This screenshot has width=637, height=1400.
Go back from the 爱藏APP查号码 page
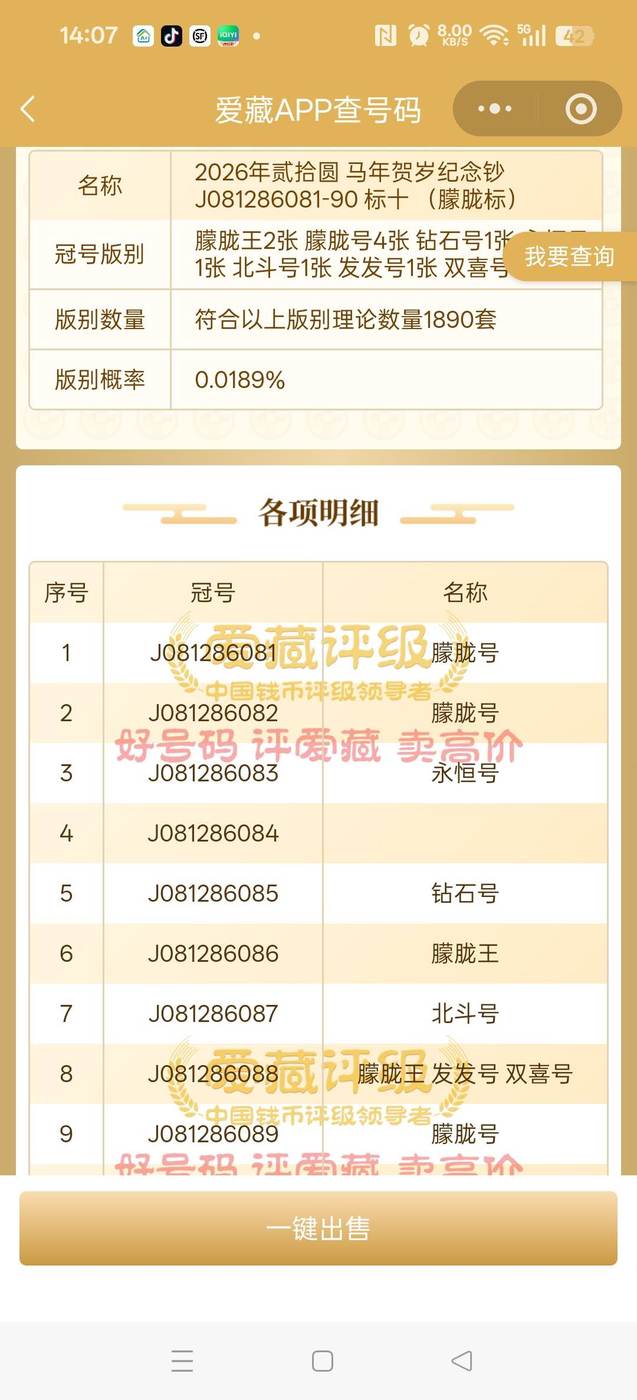tap(28, 110)
